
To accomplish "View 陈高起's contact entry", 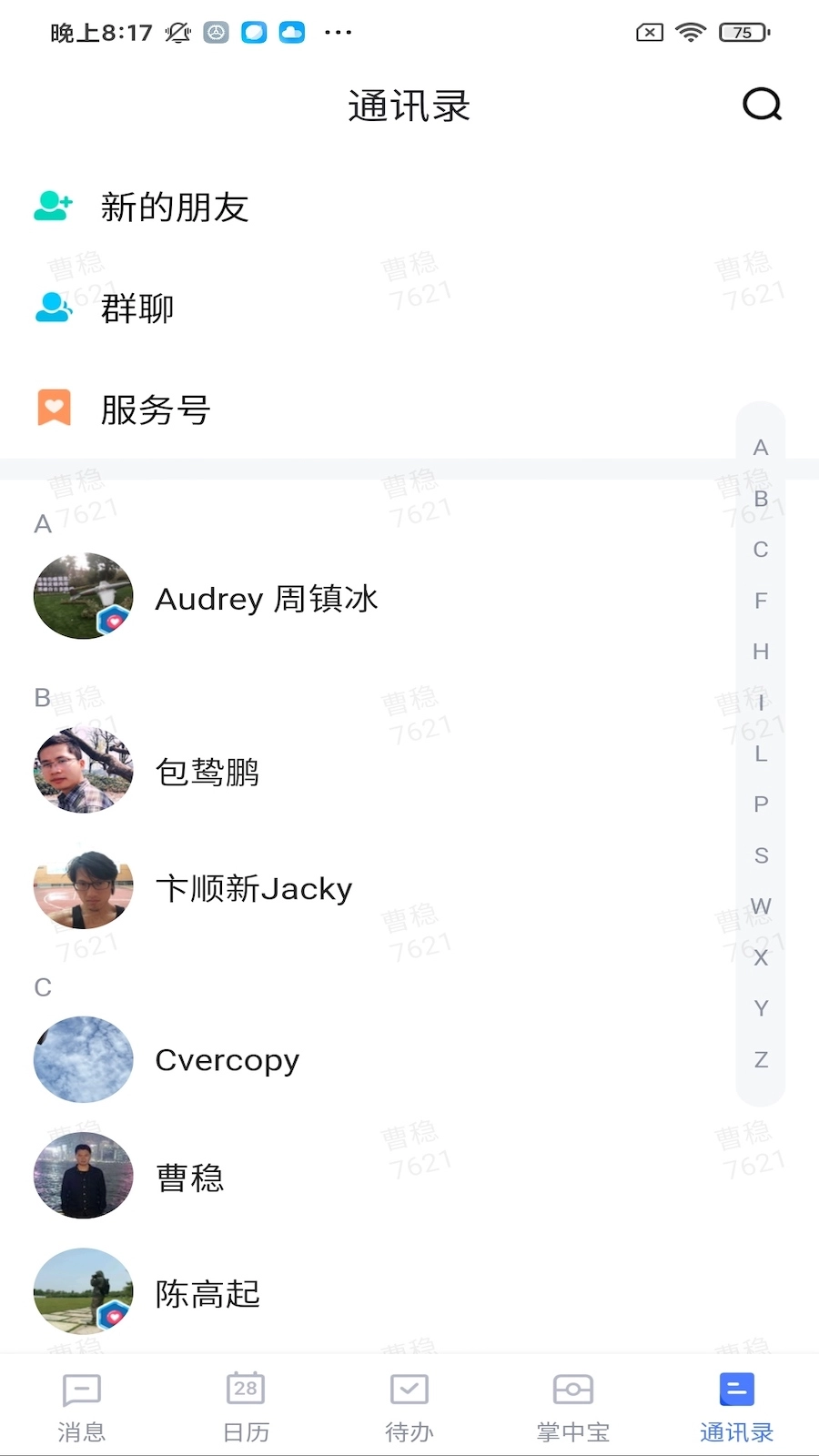I will pyautogui.click(x=207, y=1293).
